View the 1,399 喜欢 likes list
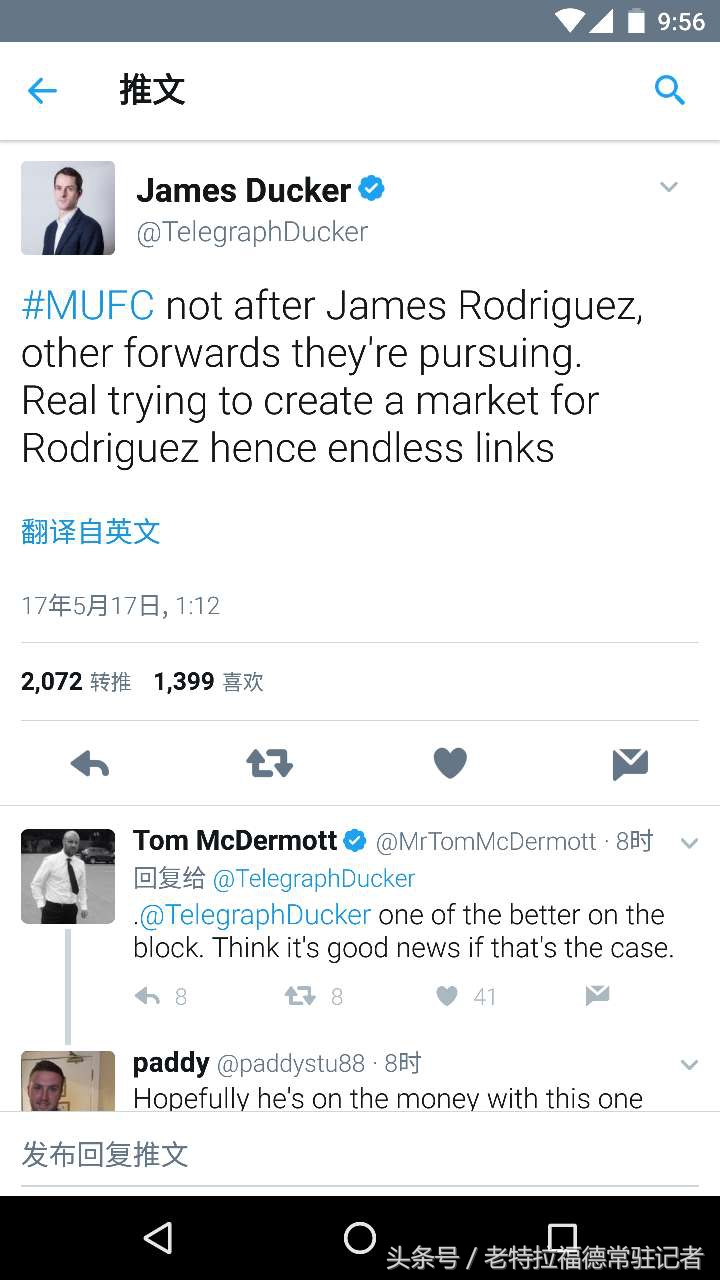This screenshot has height=1280, width=720. click(x=208, y=682)
